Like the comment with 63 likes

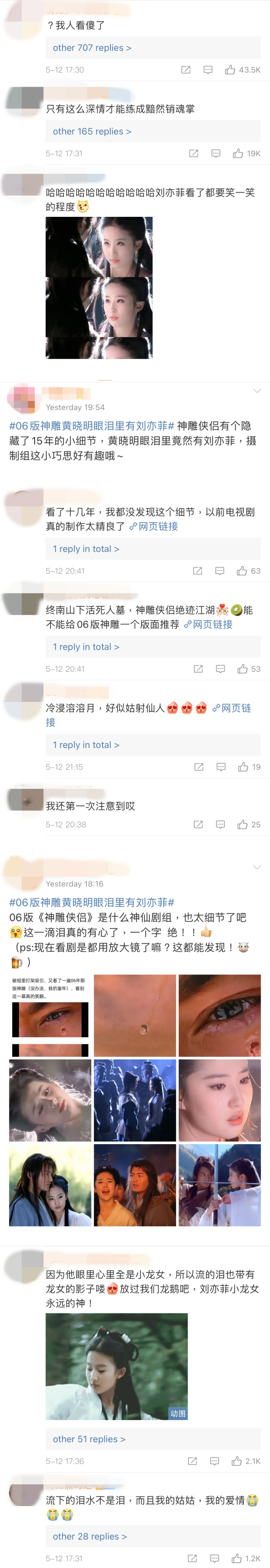click(x=242, y=571)
